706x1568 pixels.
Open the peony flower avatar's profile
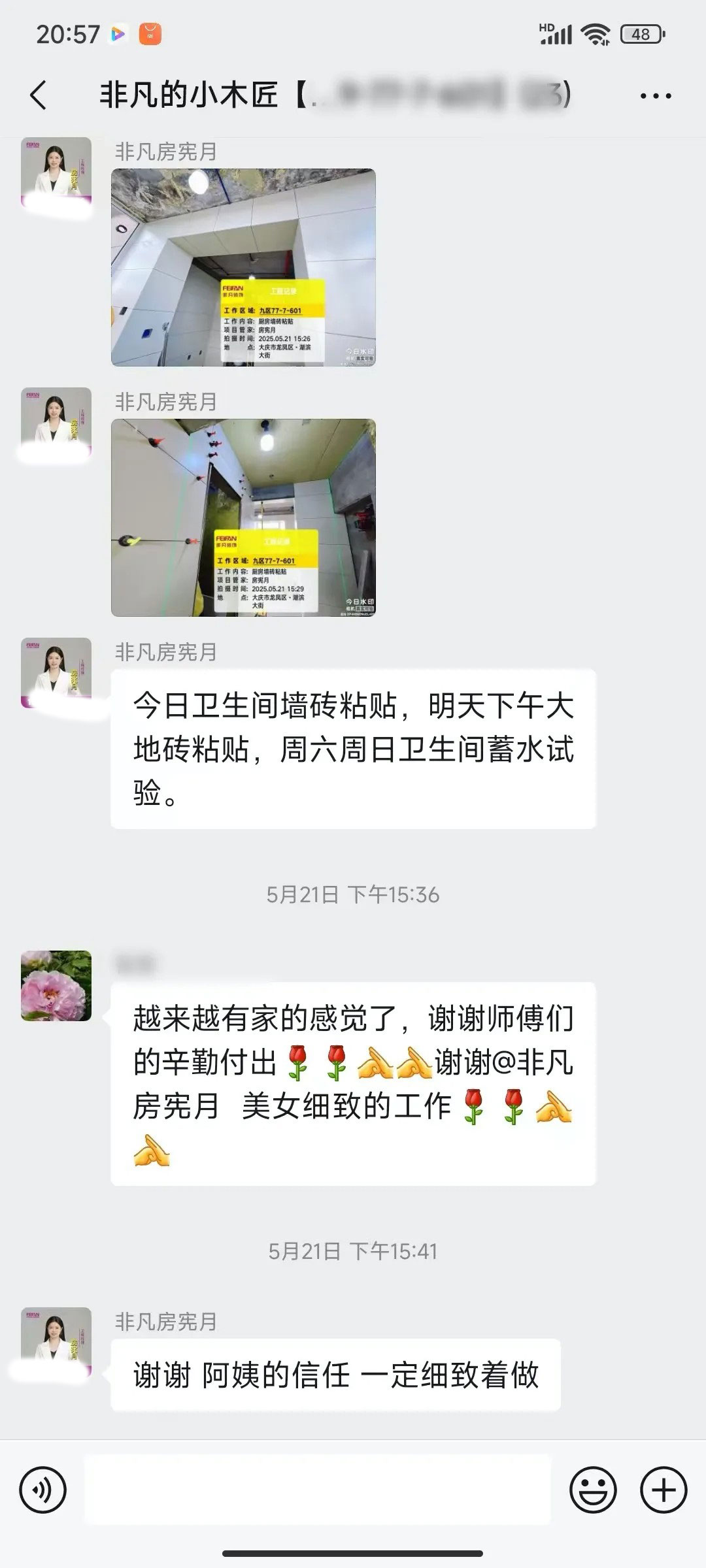click(56, 985)
